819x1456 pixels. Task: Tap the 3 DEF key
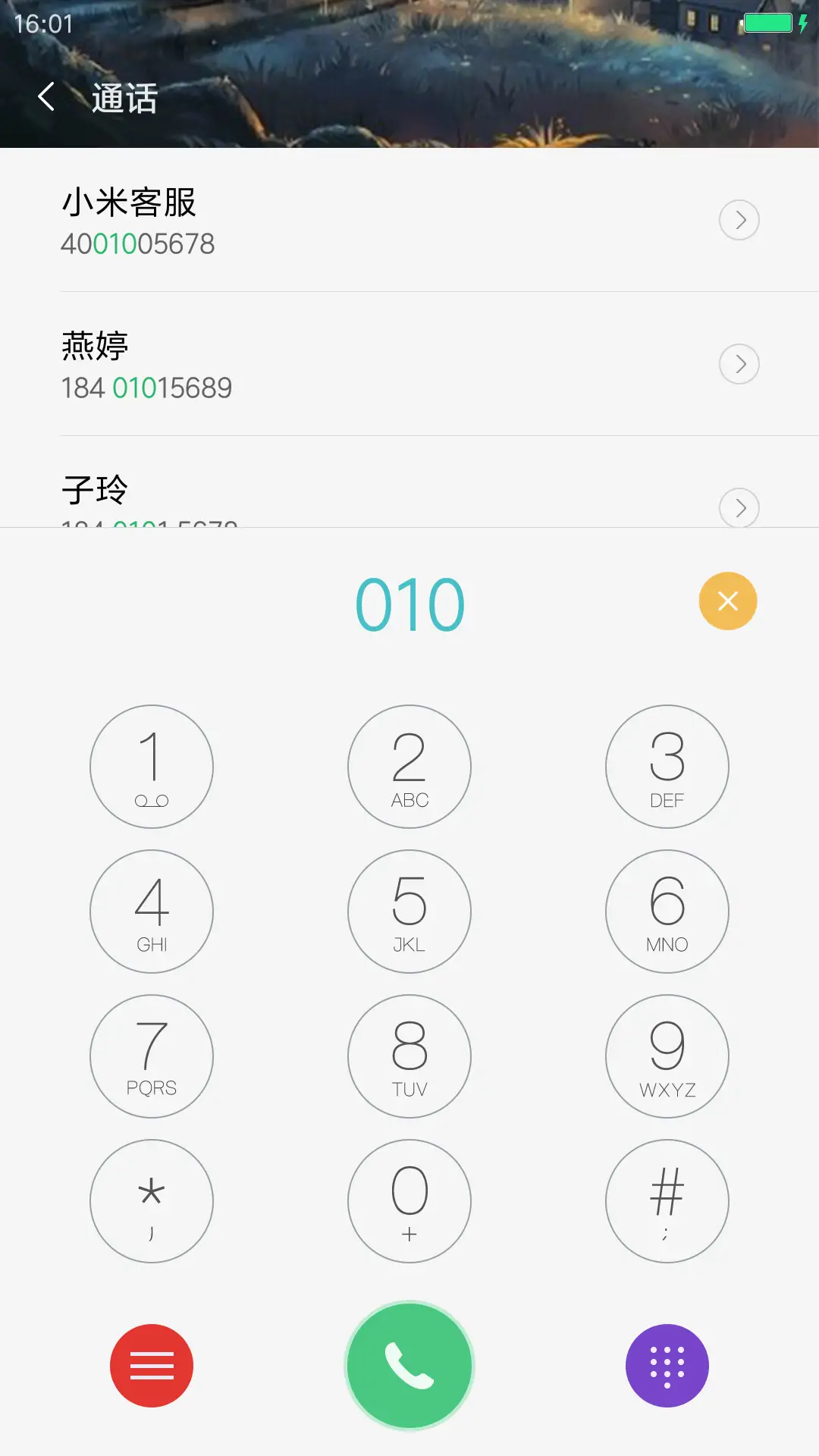pyautogui.click(x=667, y=767)
